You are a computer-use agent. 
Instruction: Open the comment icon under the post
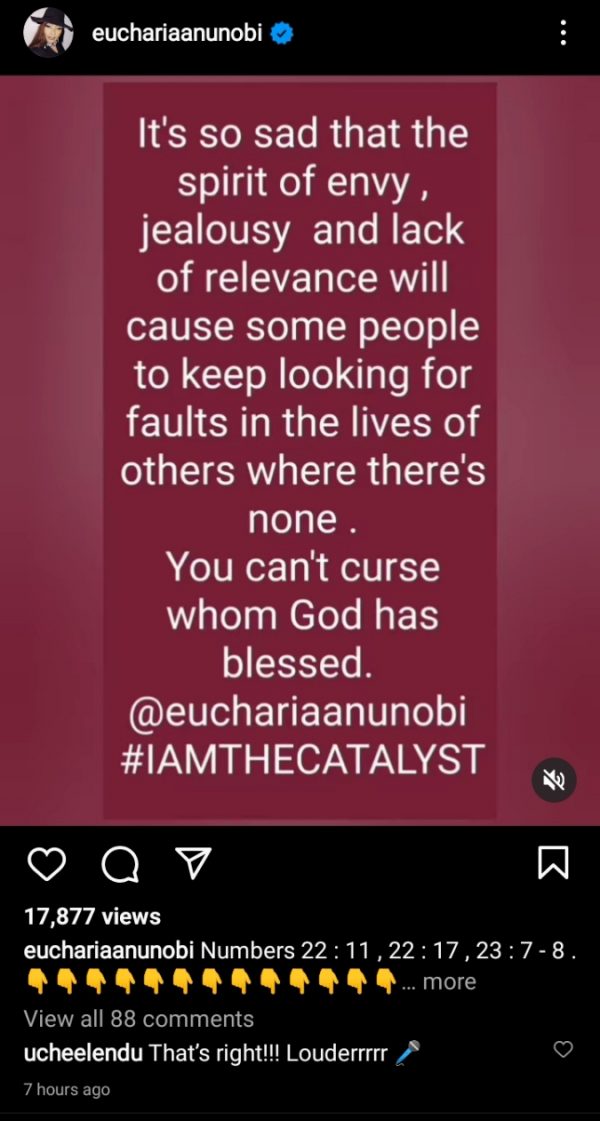(120, 864)
